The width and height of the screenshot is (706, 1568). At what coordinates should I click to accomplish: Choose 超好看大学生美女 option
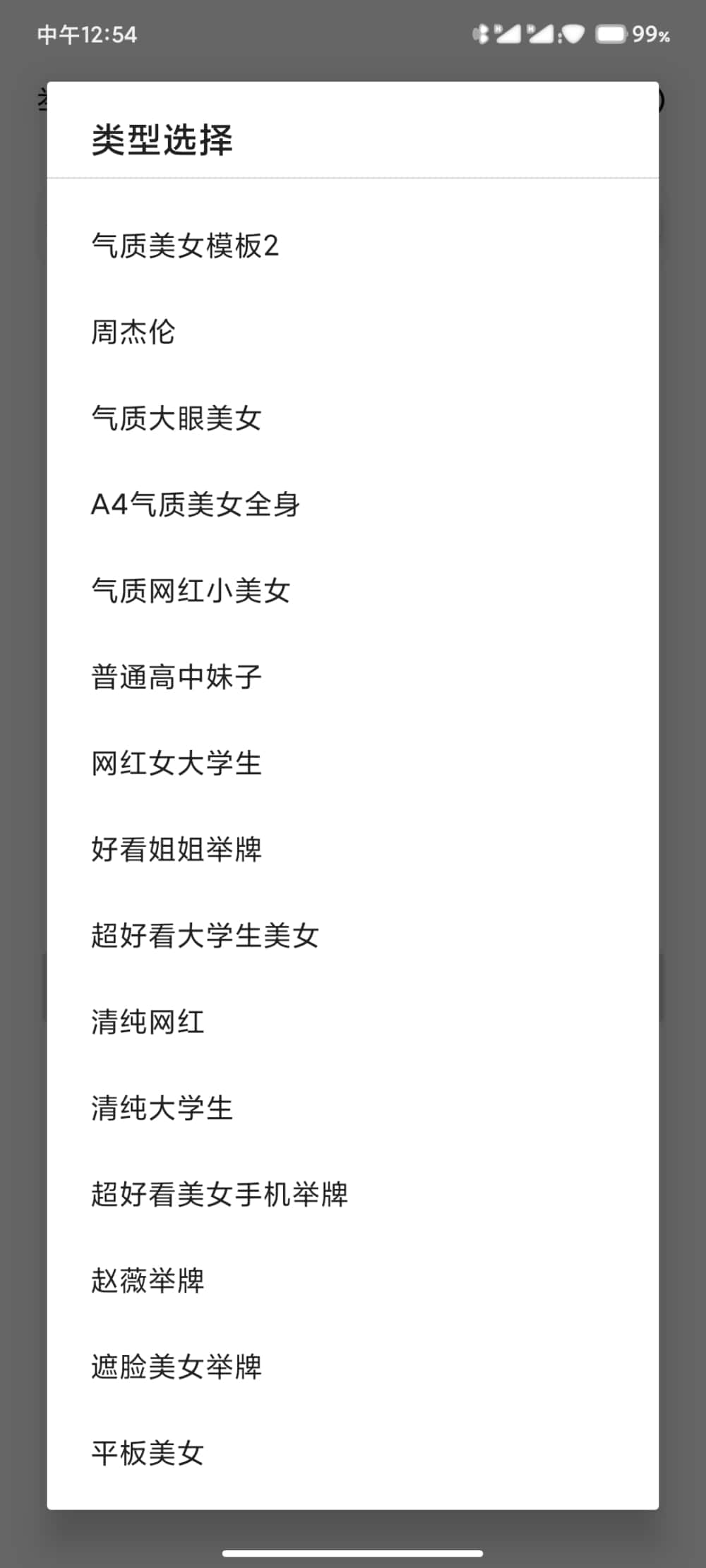pos(205,936)
